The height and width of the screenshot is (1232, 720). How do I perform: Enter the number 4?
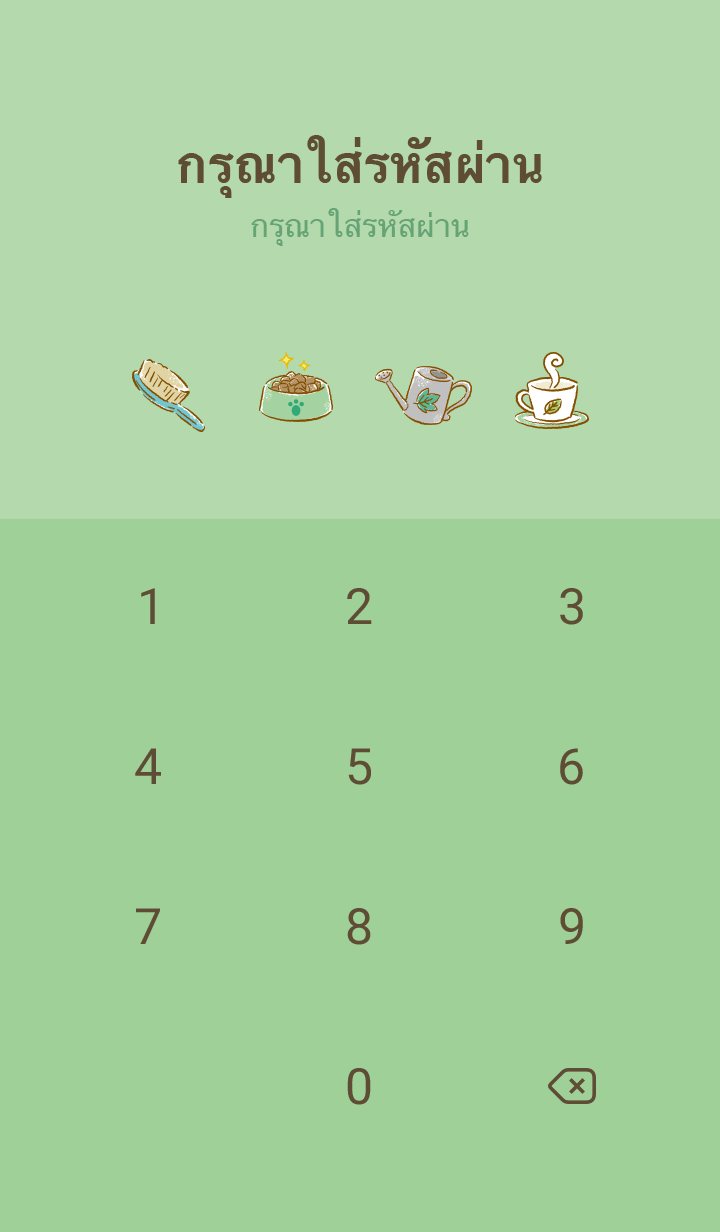(x=148, y=767)
